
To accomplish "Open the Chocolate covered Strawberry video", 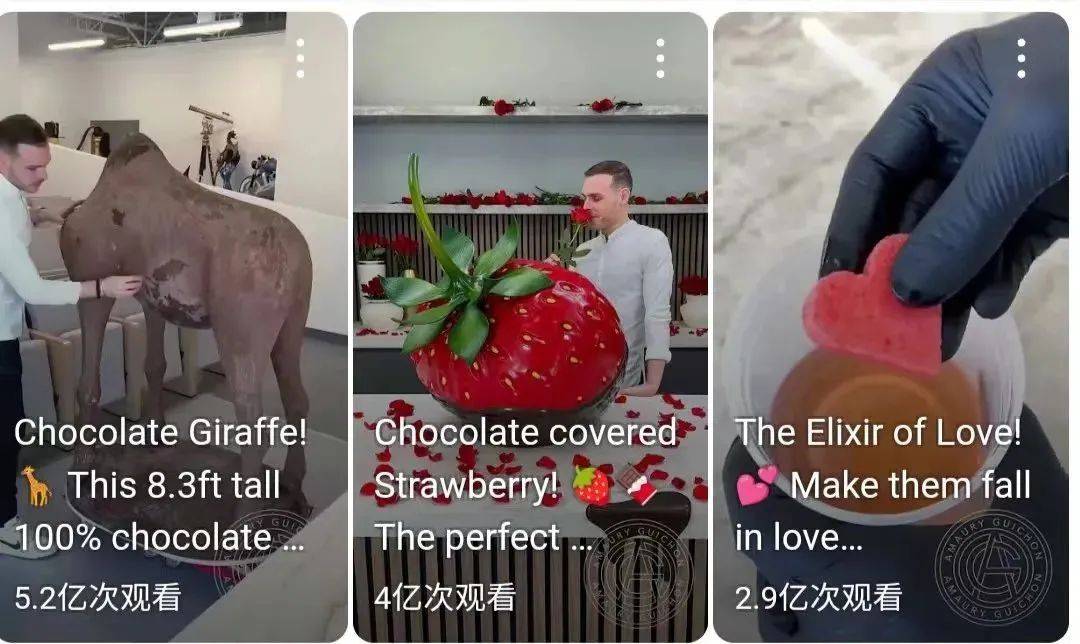I will point(530,300).
